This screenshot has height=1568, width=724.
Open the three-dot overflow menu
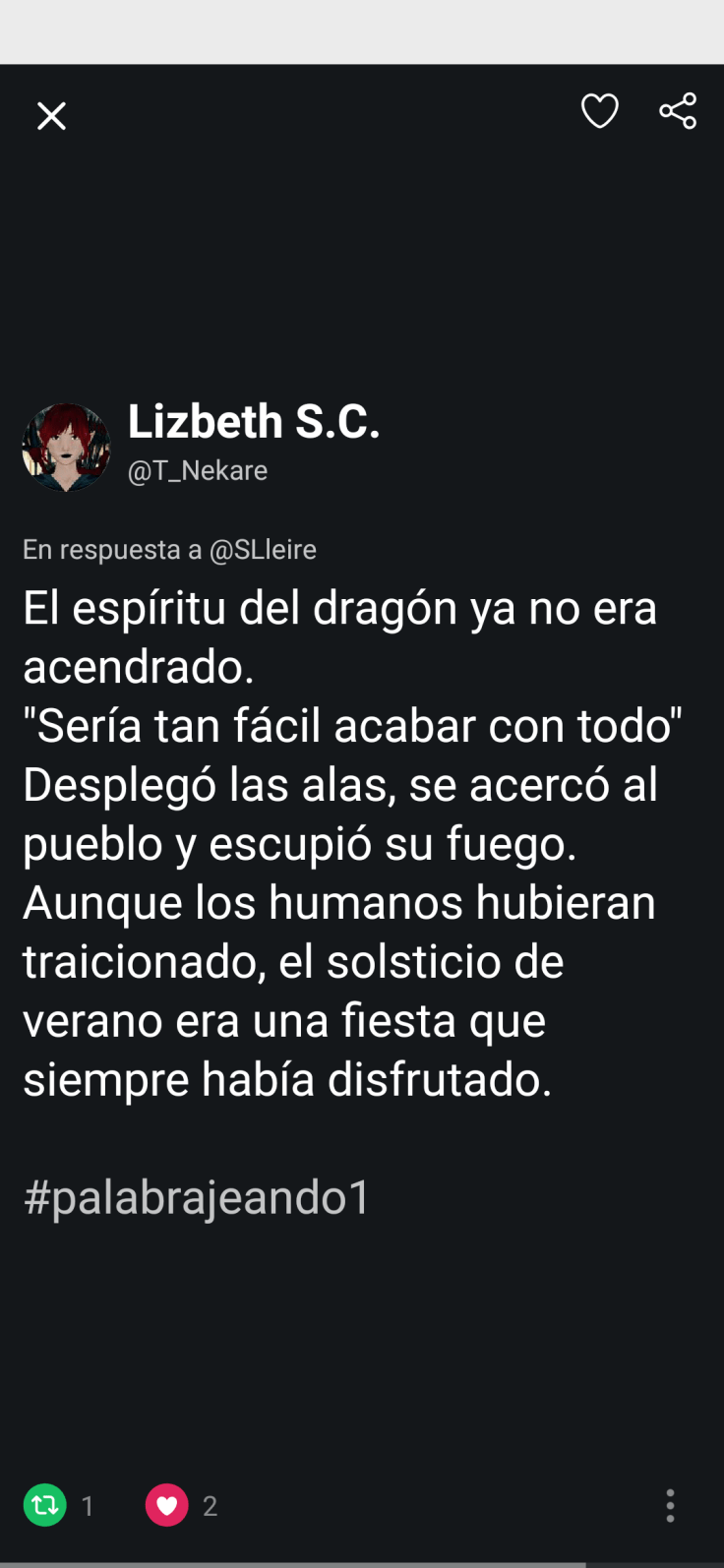(x=670, y=1505)
